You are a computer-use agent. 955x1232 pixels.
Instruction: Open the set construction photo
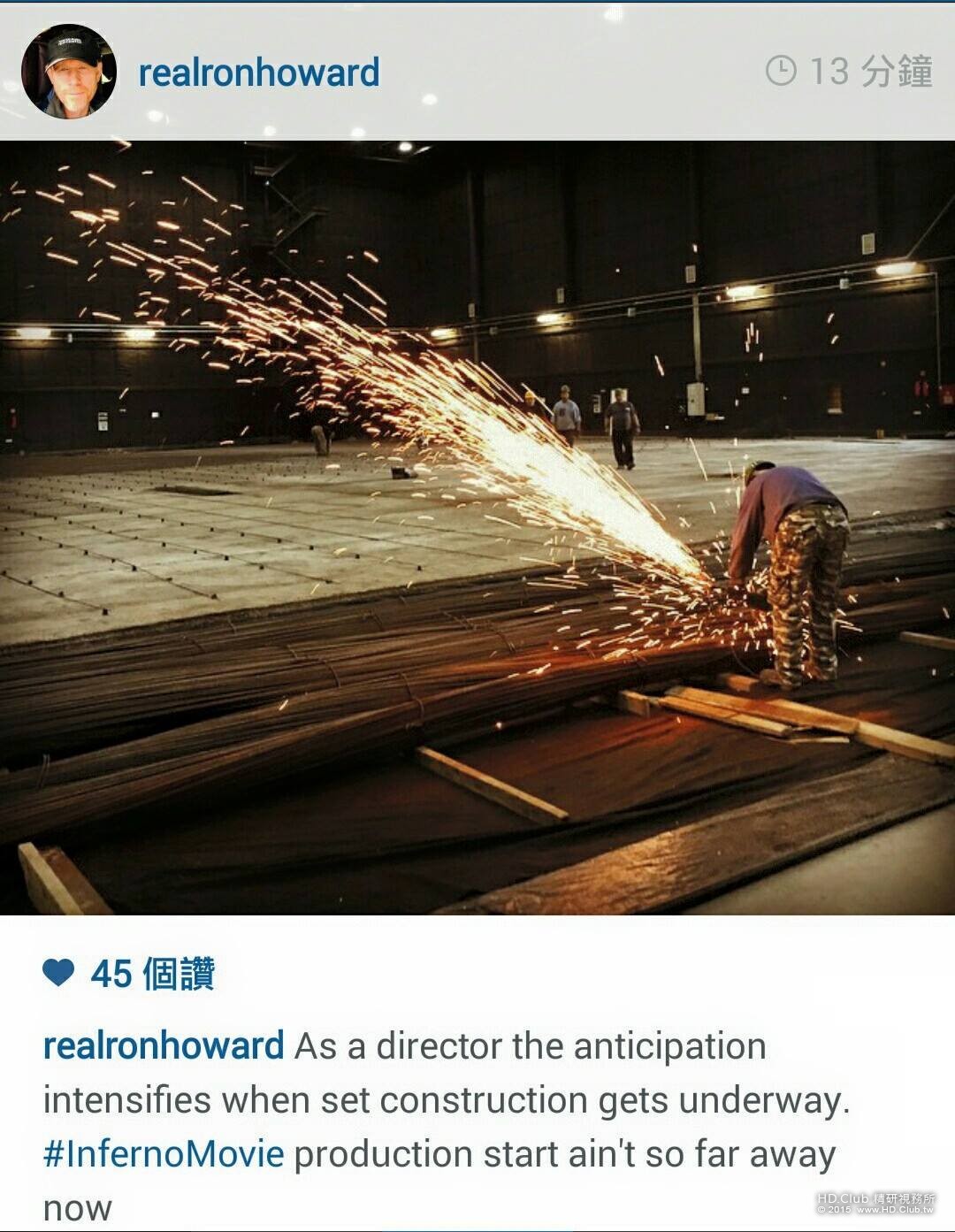point(477,527)
